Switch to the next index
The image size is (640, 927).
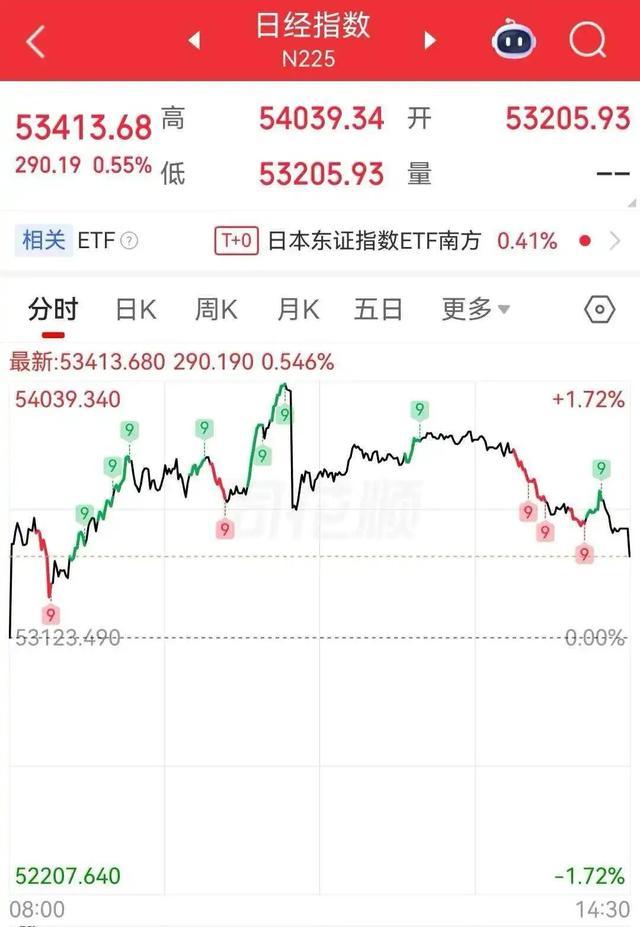click(430, 41)
